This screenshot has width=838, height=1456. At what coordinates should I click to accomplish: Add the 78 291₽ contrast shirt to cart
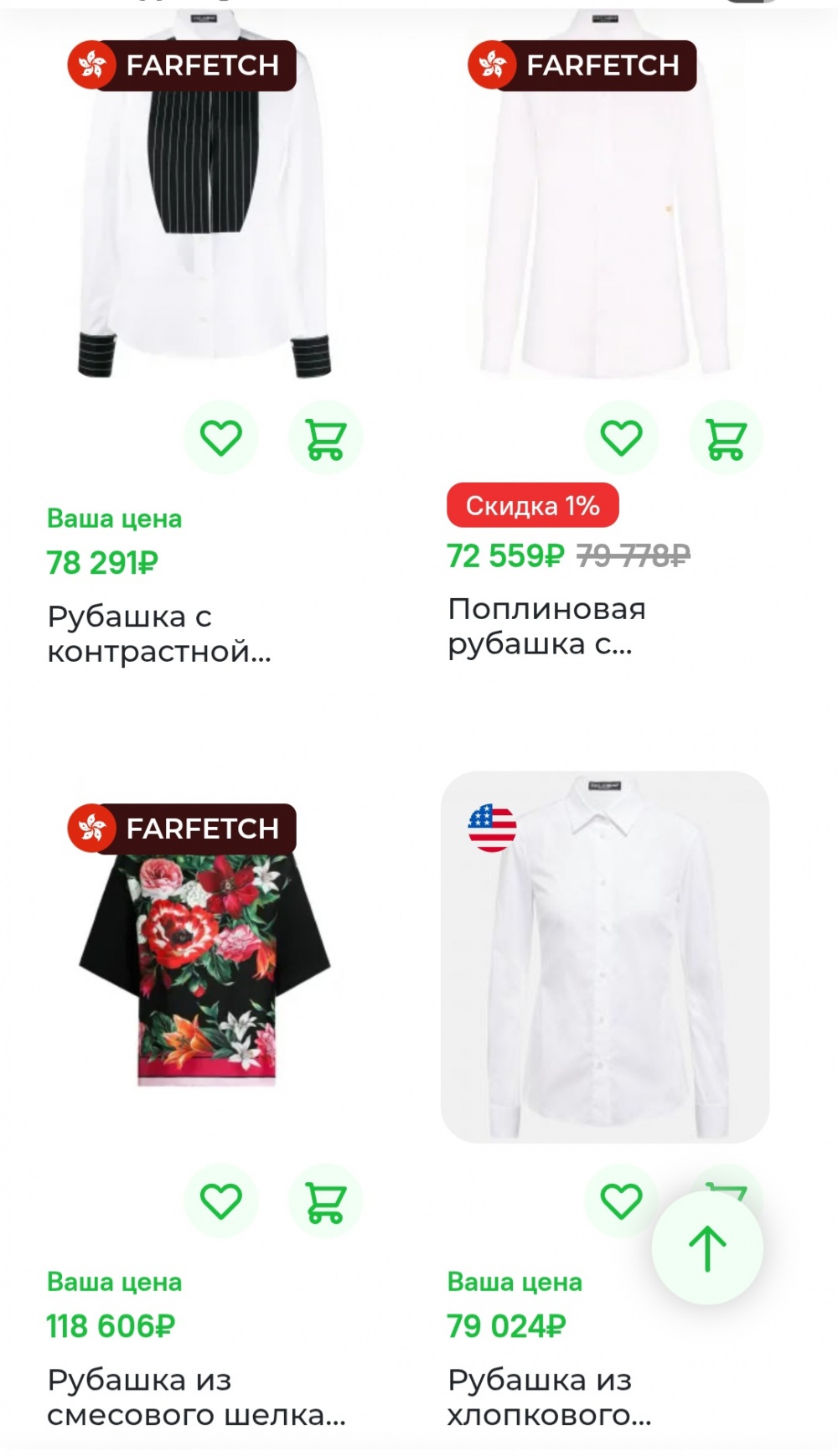325,438
